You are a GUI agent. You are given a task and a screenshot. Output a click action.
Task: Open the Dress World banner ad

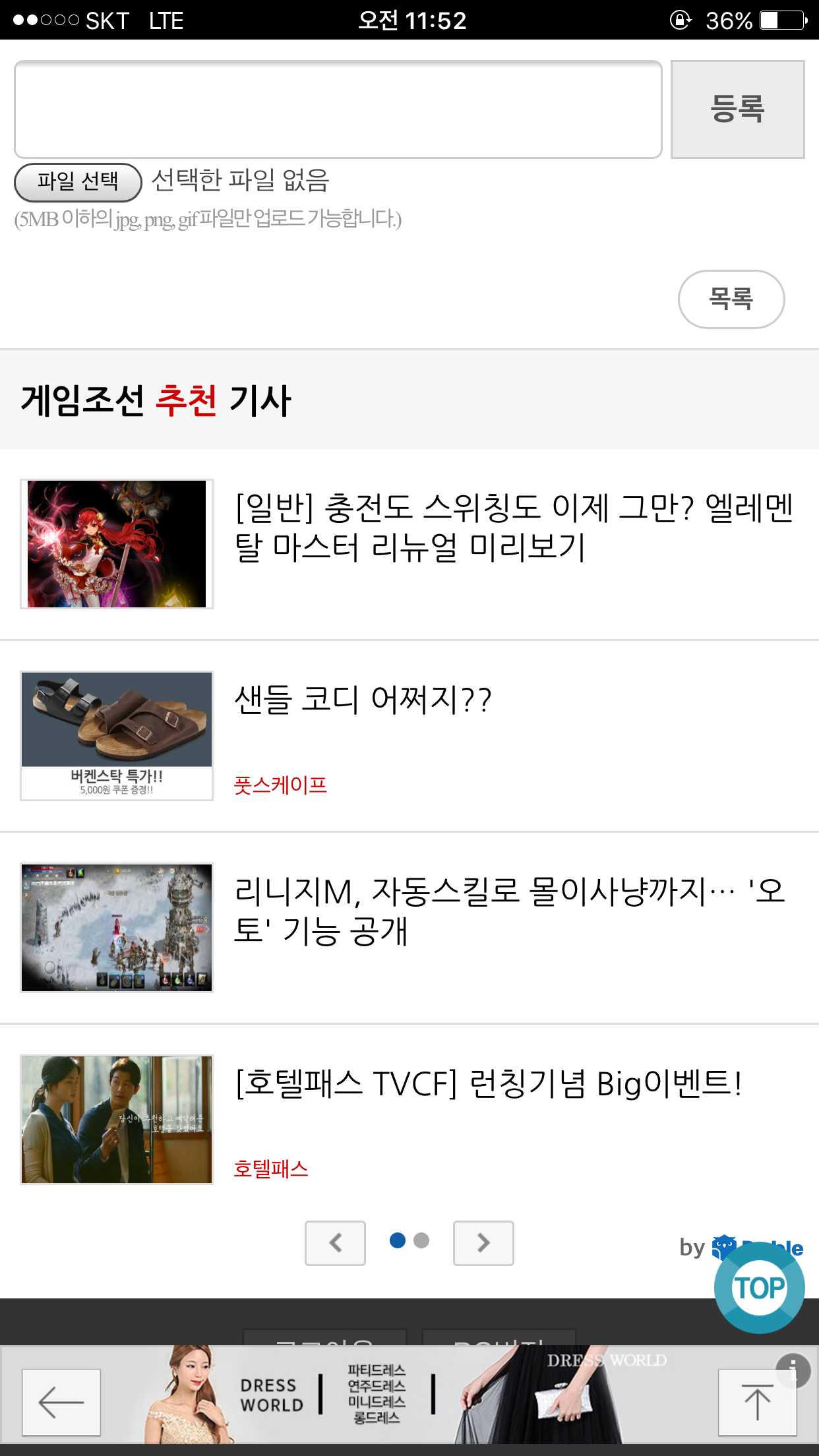pos(409,1395)
